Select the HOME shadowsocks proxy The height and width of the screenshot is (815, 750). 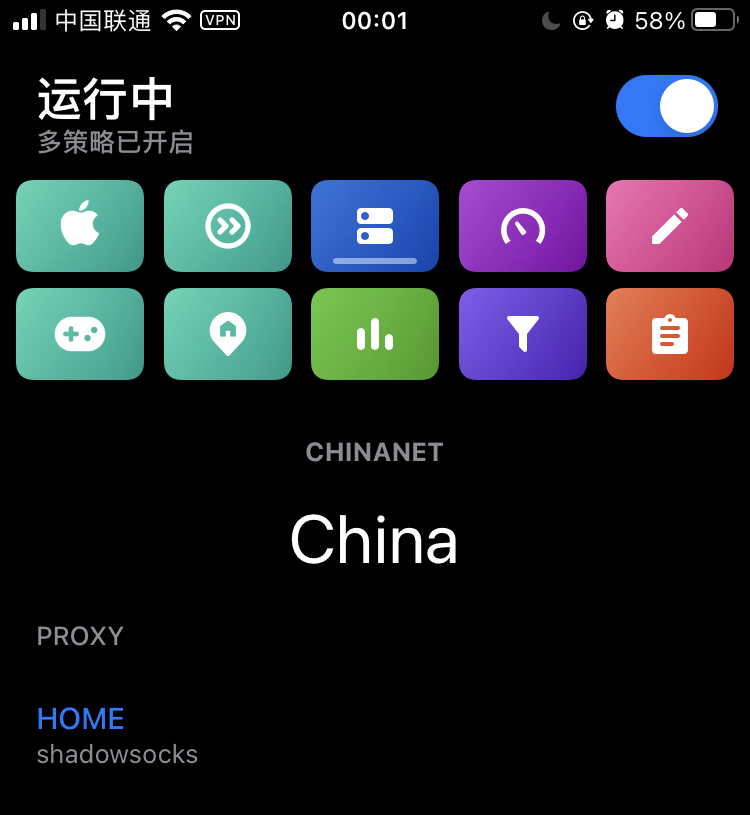pyautogui.click(x=117, y=734)
